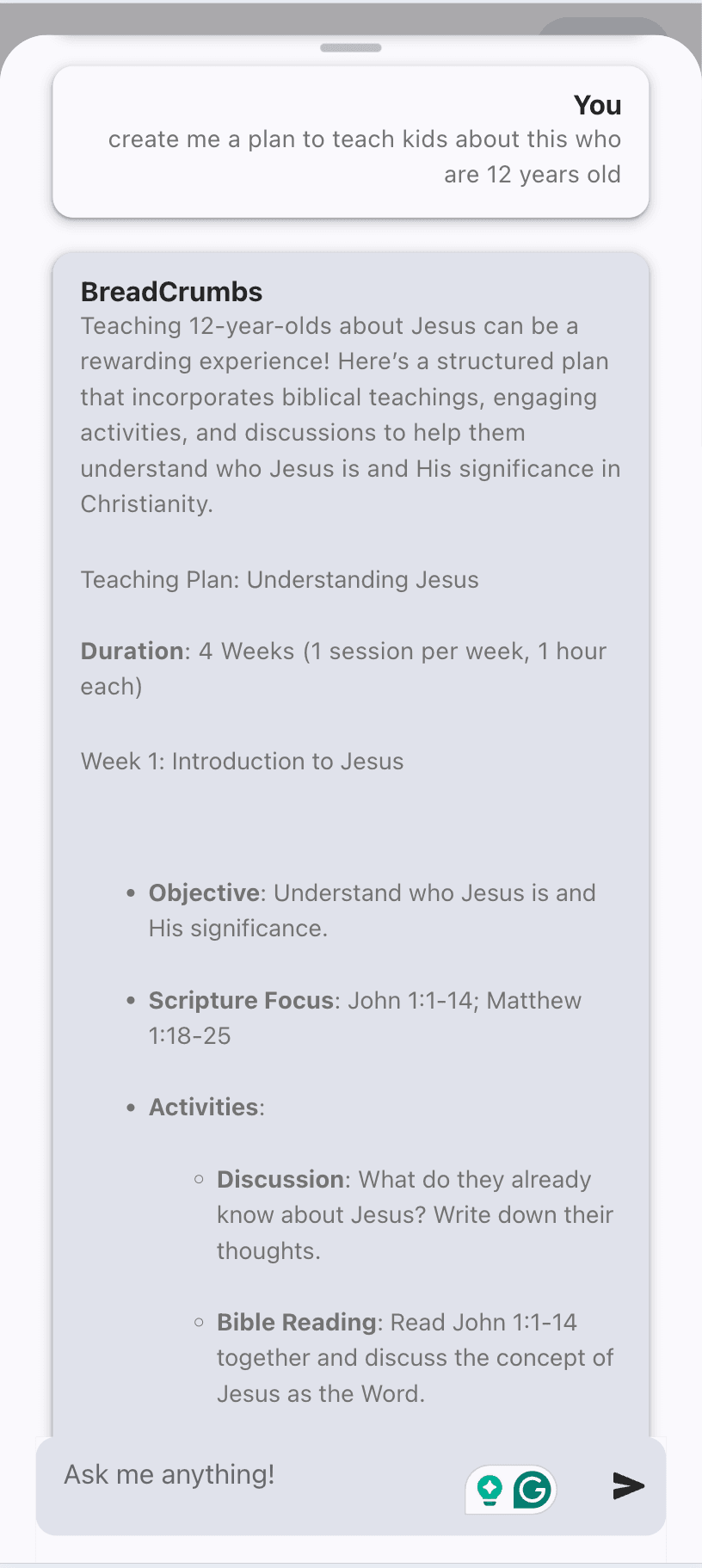Screen dimensions: 702x1568
Task: Click the Grammarly G icon
Action: (532, 1488)
